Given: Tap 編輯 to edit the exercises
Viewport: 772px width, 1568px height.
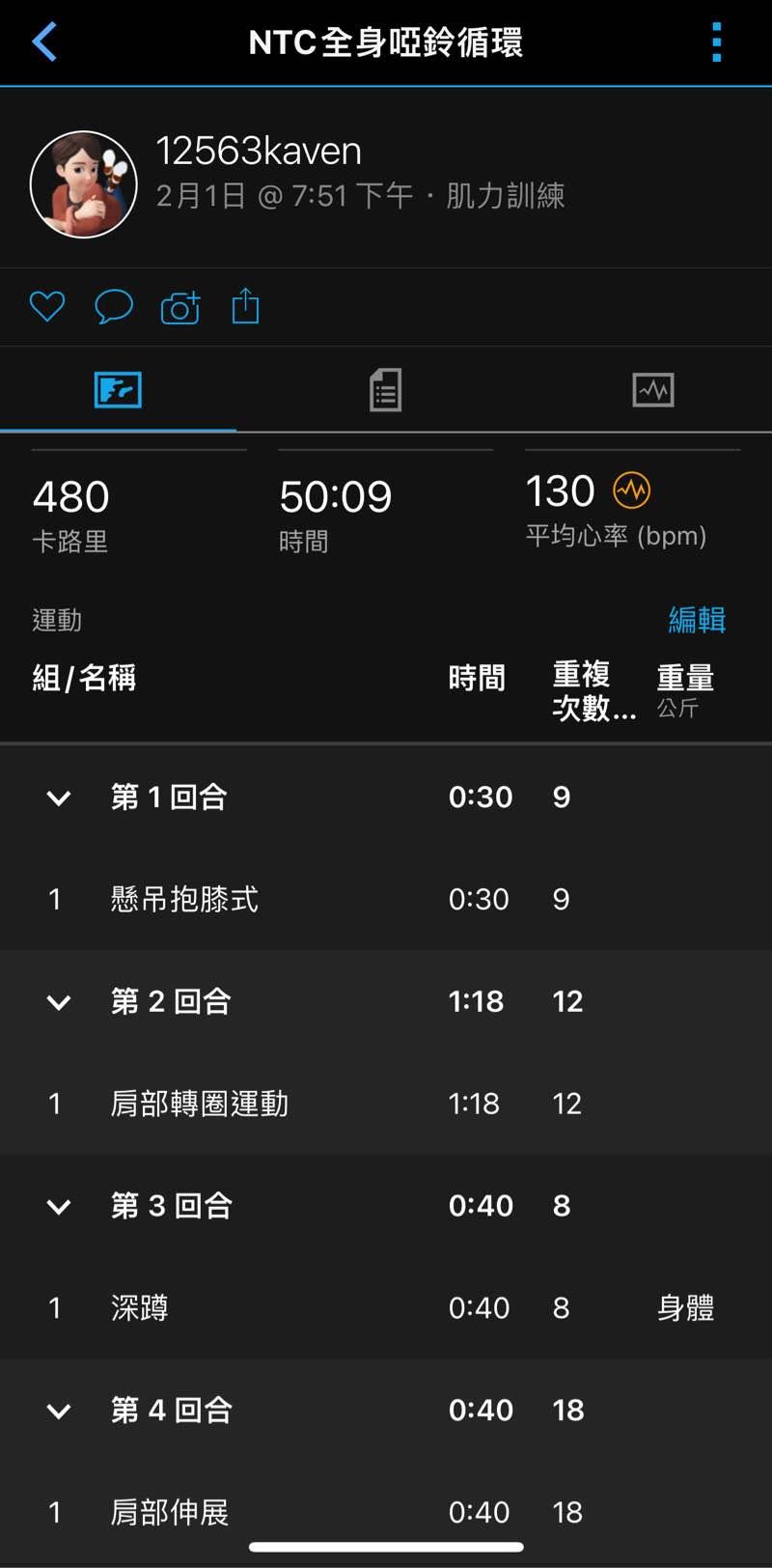Looking at the screenshot, I should [x=697, y=619].
